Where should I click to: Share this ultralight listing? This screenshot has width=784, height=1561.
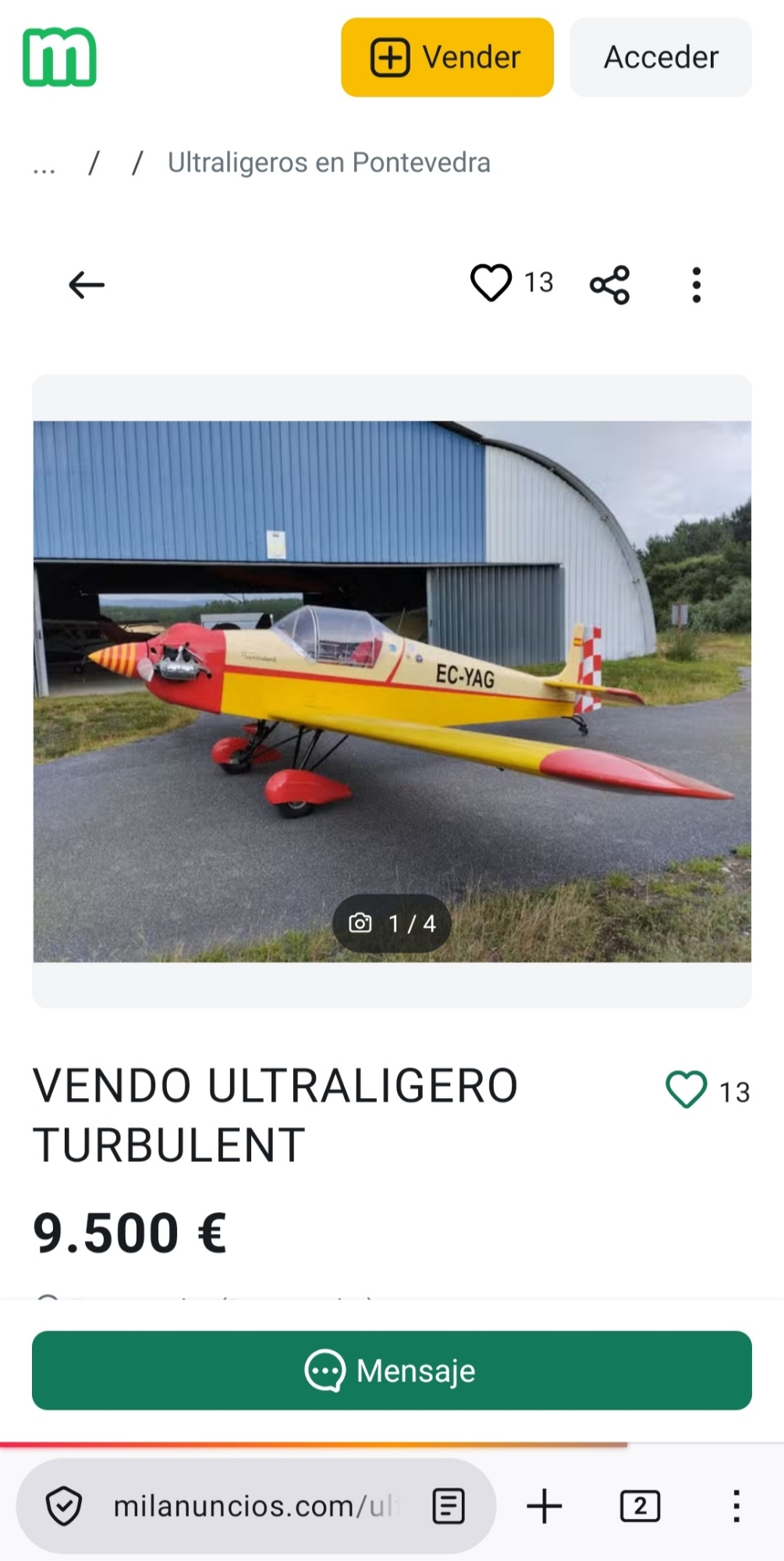pos(609,285)
